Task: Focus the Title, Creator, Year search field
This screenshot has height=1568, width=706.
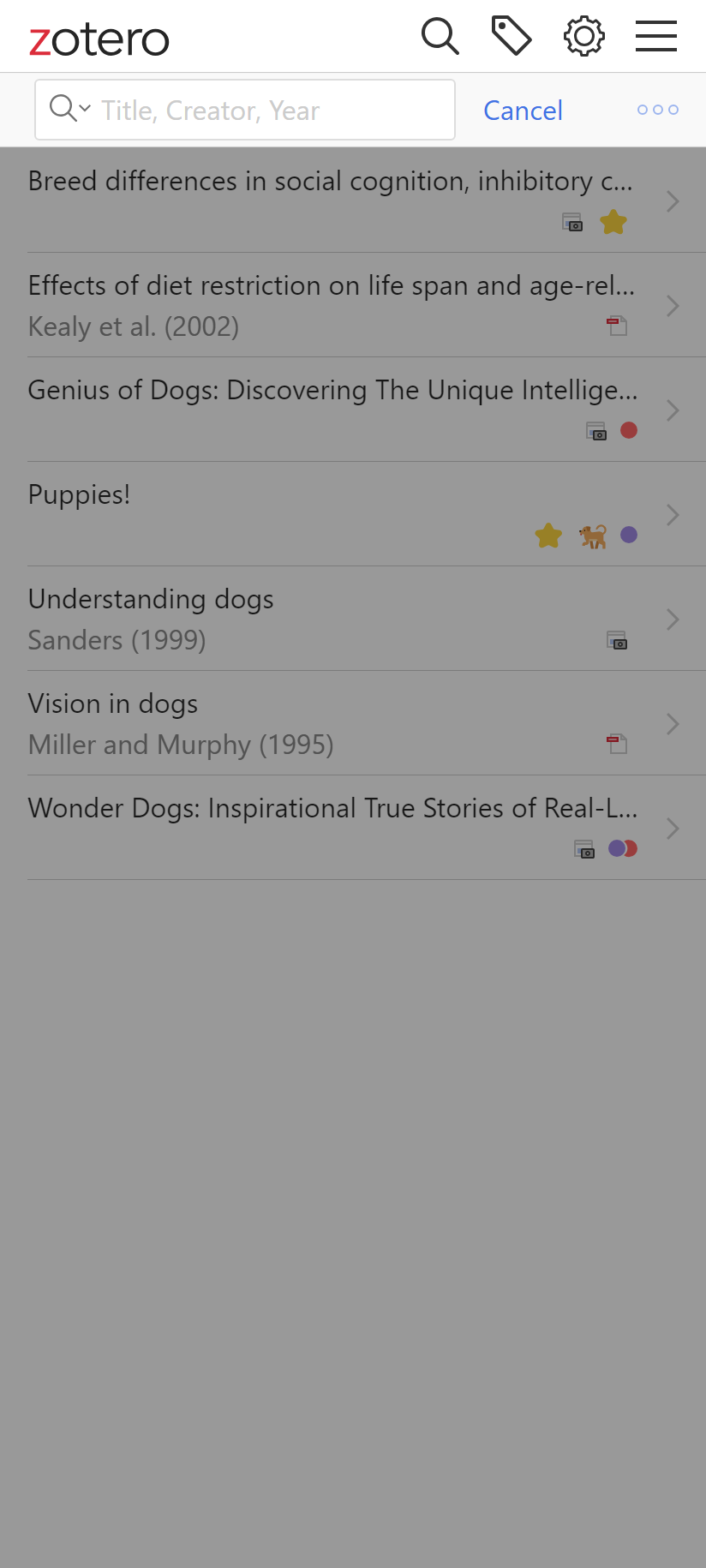Action: click(274, 111)
